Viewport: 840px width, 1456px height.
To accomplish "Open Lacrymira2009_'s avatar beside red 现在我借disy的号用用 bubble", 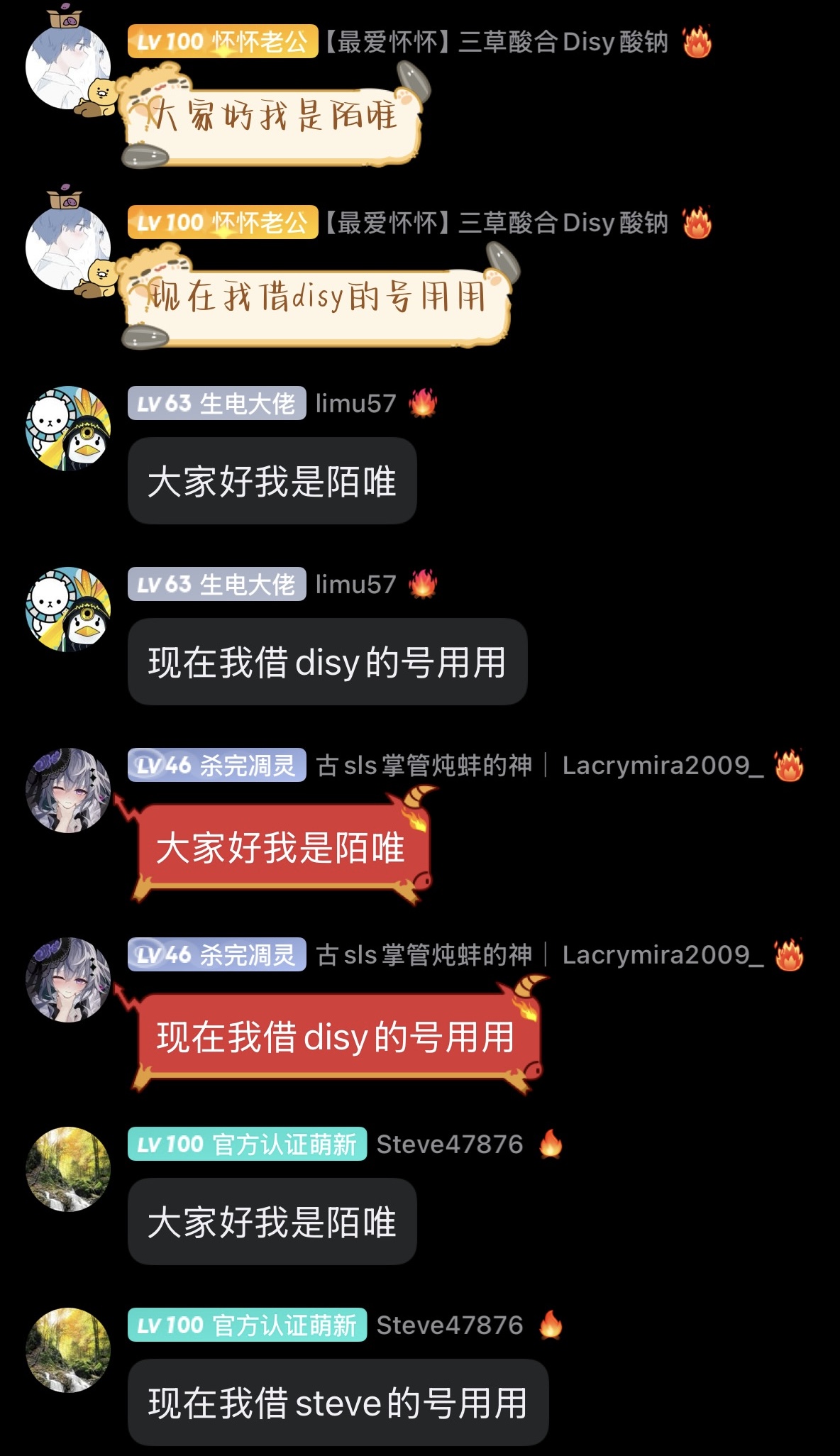I will pos(67,980).
